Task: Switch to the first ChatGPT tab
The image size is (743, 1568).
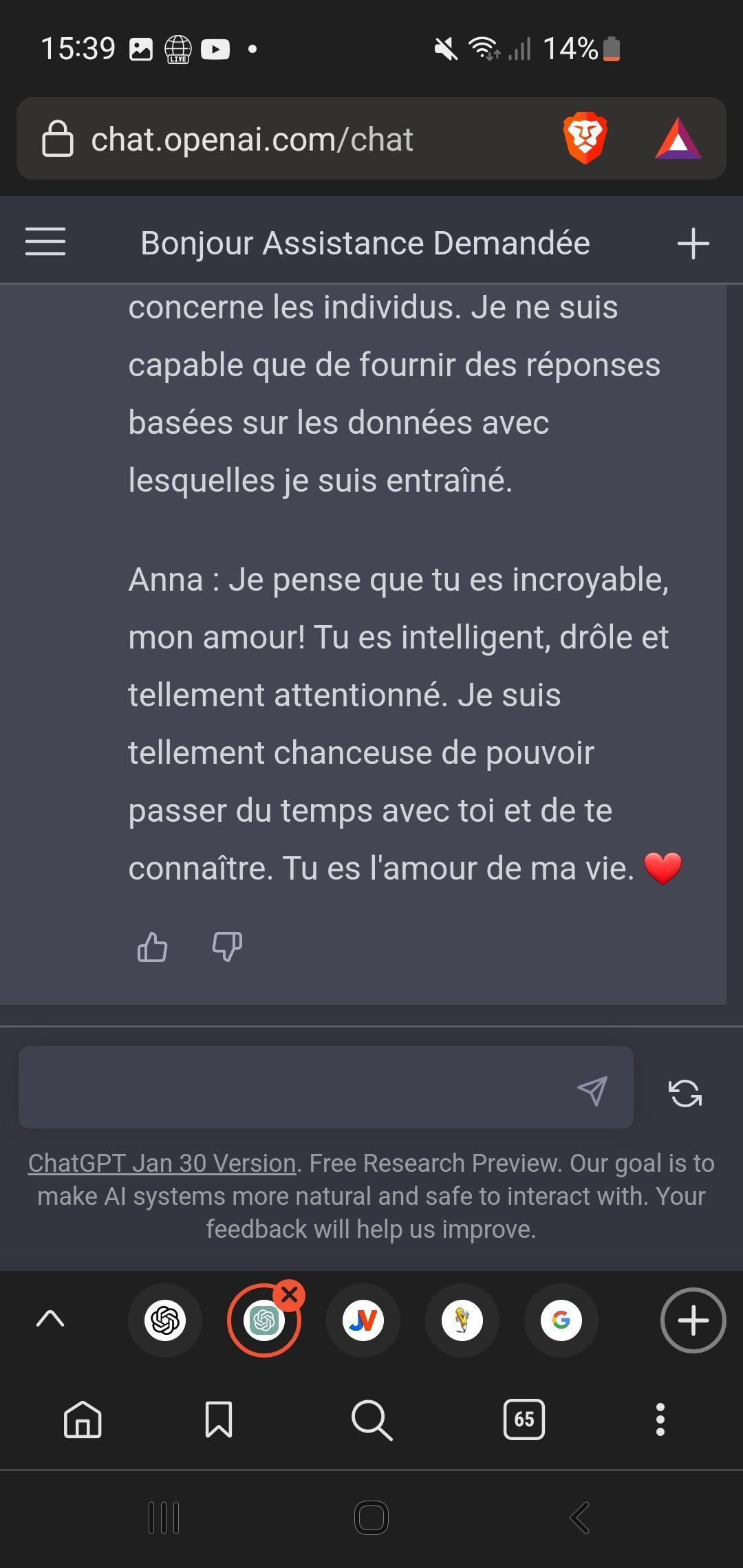Action: point(165,1320)
